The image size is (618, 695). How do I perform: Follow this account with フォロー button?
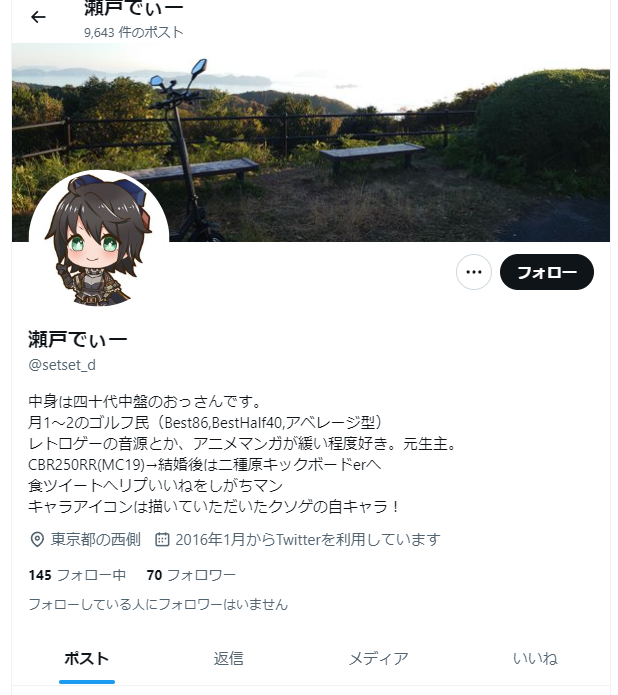point(546,272)
